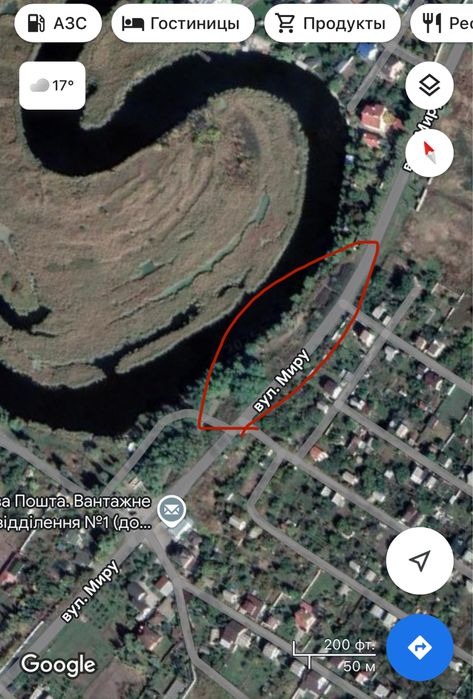Start directions with the blue button
The height and width of the screenshot is (699, 473).
tap(420, 647)
